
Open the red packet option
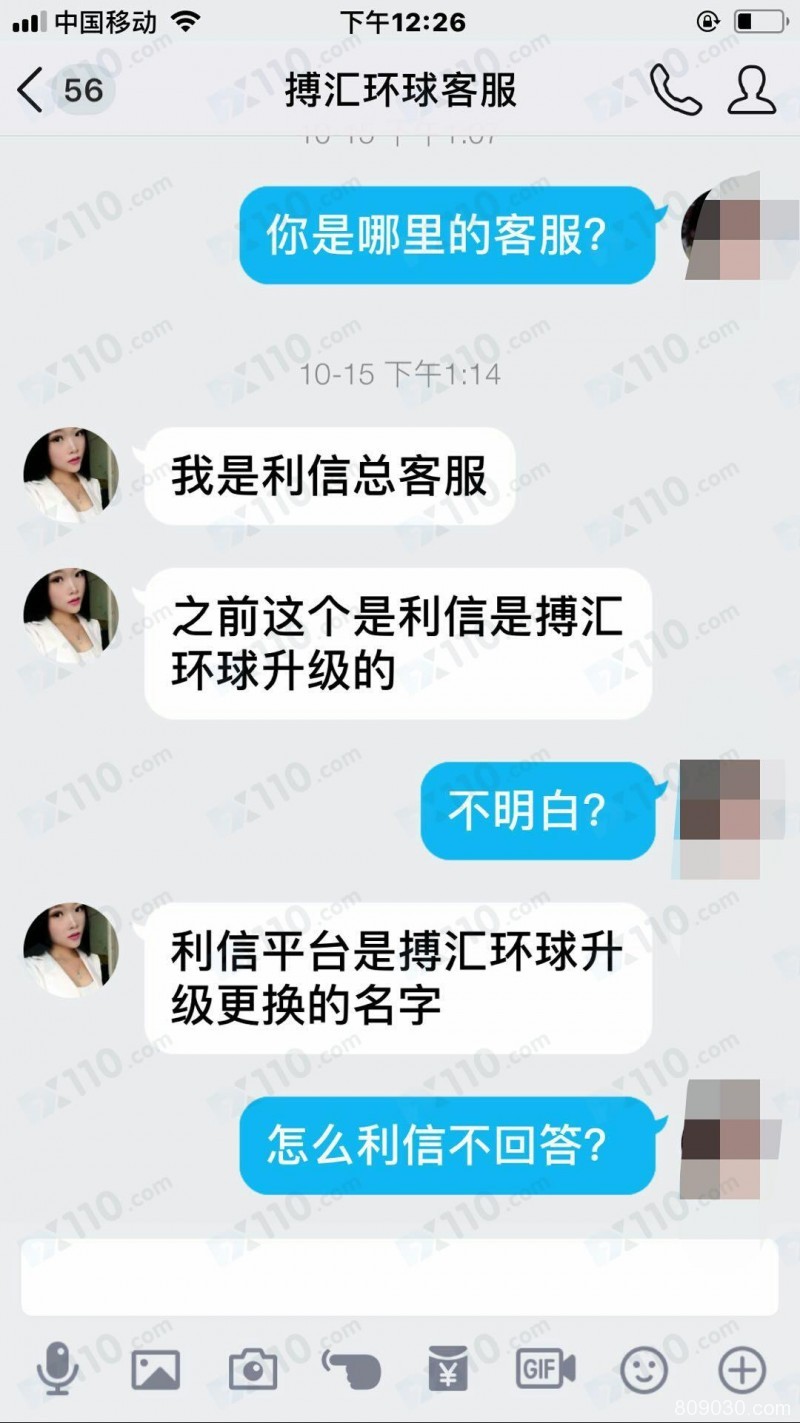[x=448, y=1368]
